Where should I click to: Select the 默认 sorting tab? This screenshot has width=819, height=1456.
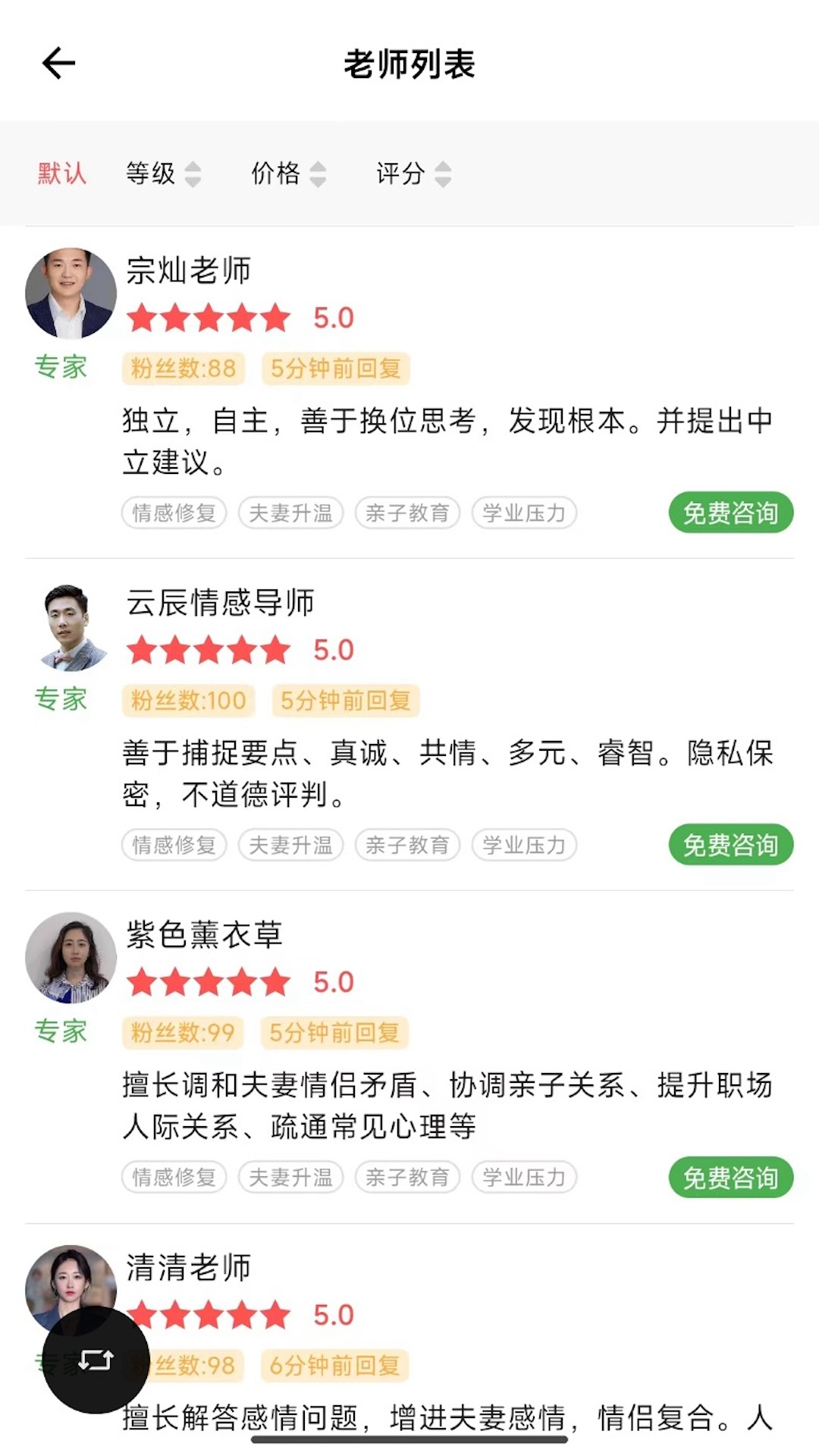coord(62,173)
